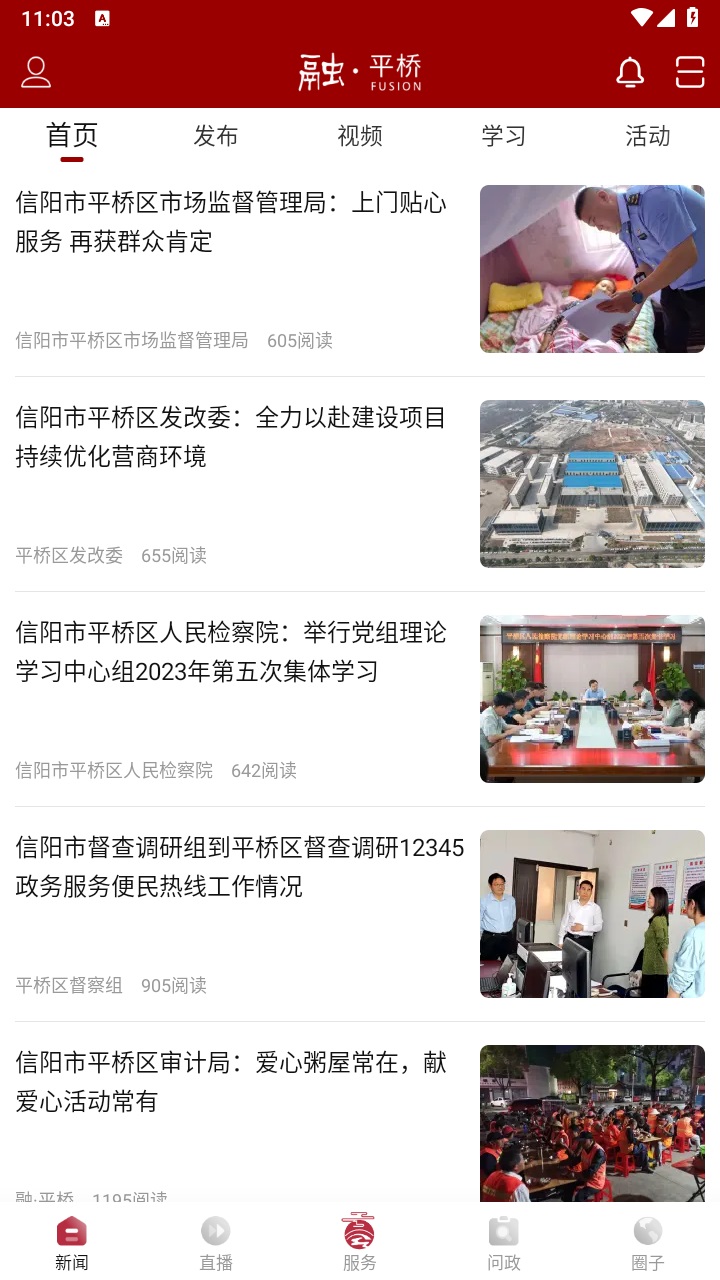The image size is (720, 1280).
Task: Select the 问政 (Politics) bottom navigation icon
Action: click(504, 1240)
